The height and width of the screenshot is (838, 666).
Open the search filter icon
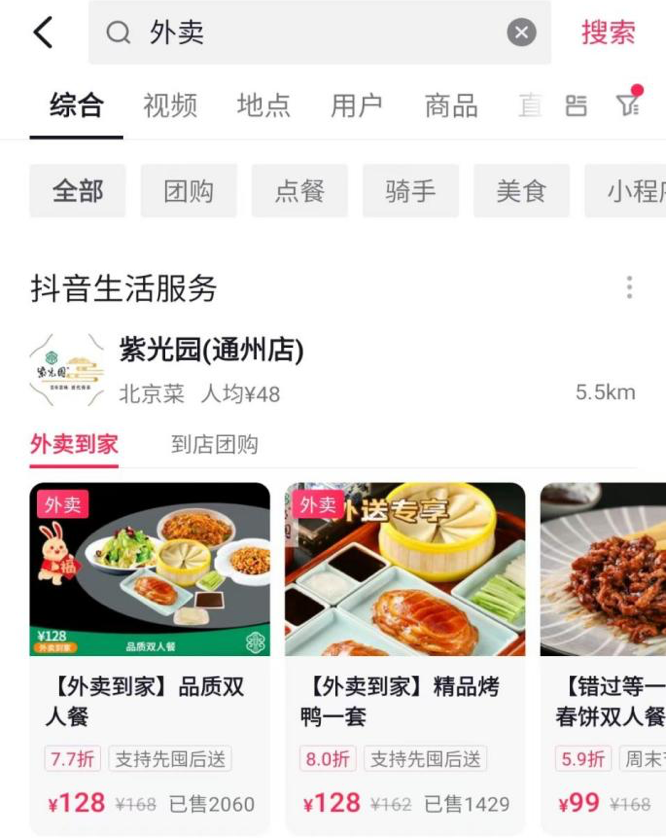pyautogui.click(x=628, y=104)
